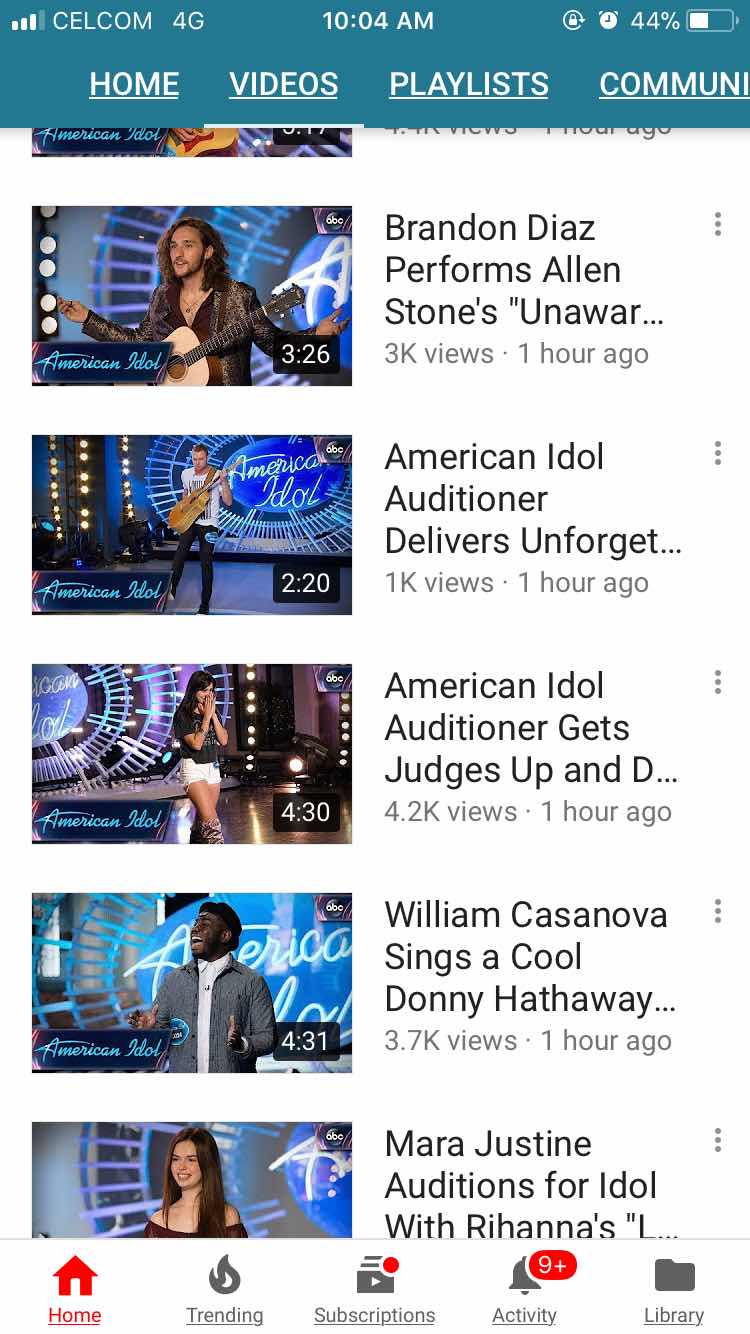The width and height of the screenshot is (750, 1334).
Task: Open the Subscriptions tab
Action: tap(375, 1290)
